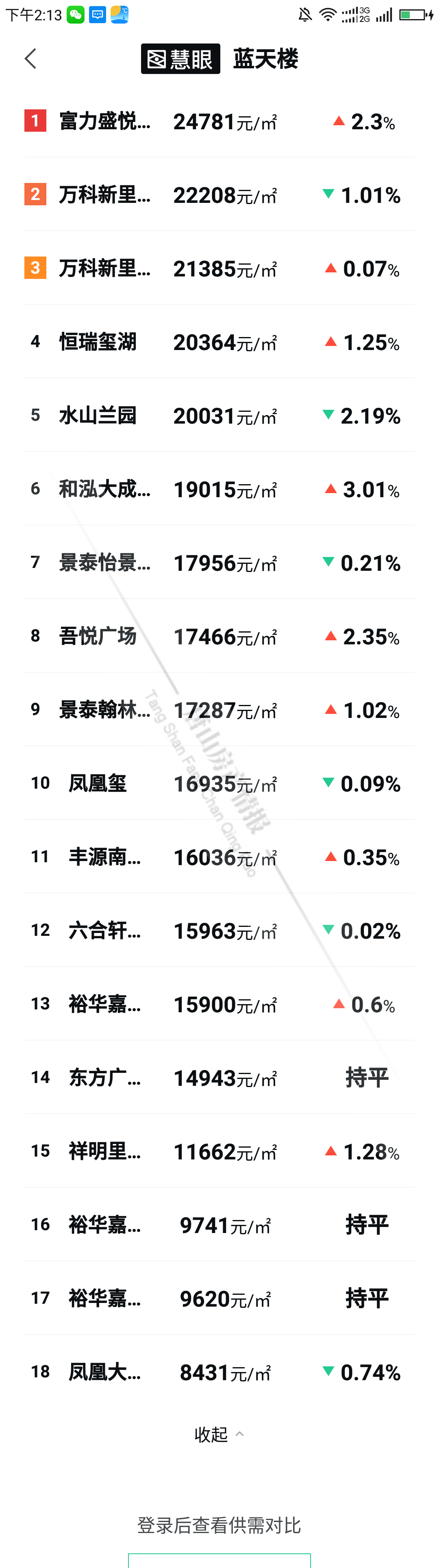Open the rank 1 富力盛悦 listing
This screenshot has width=439, height=1568.
[104, 121]
